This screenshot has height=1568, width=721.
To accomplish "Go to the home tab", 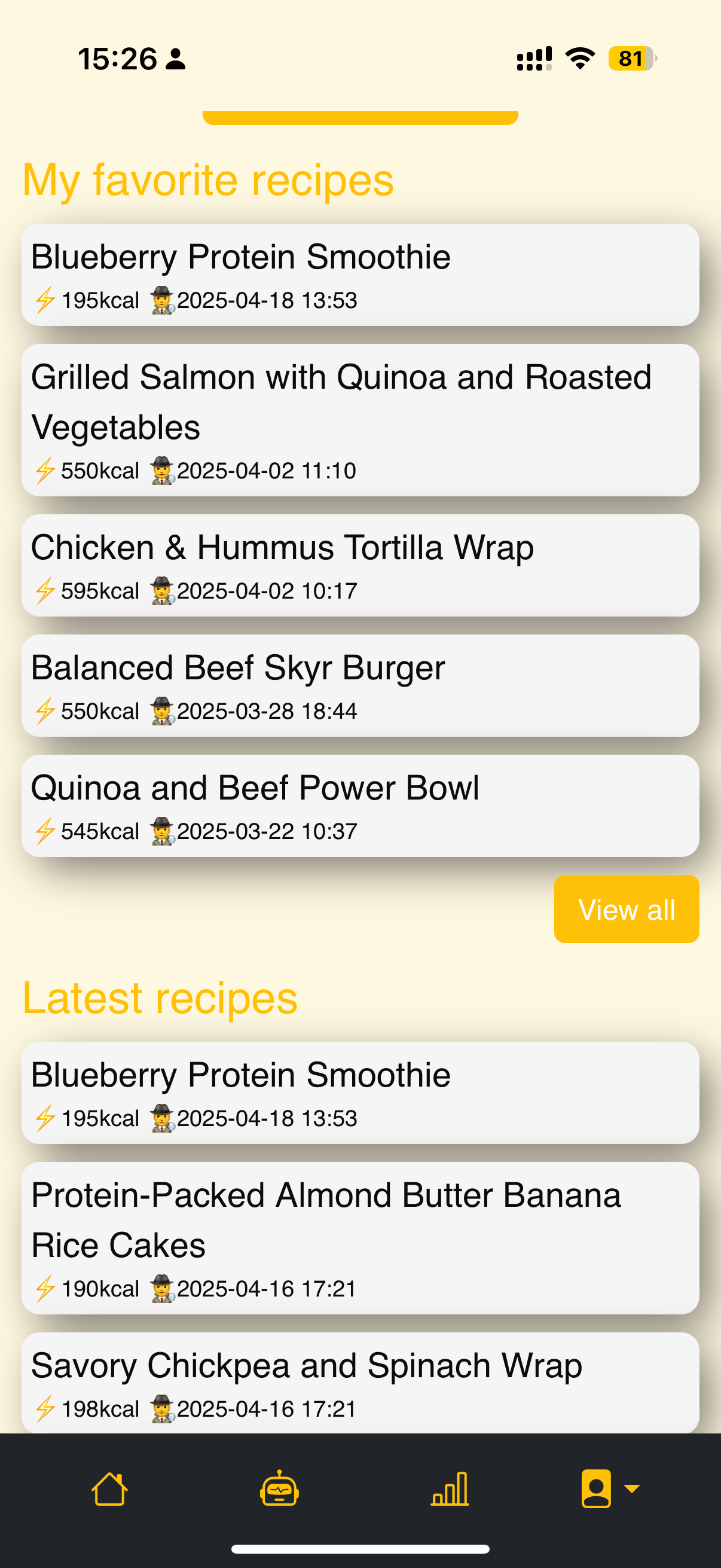I will 109,1489.
